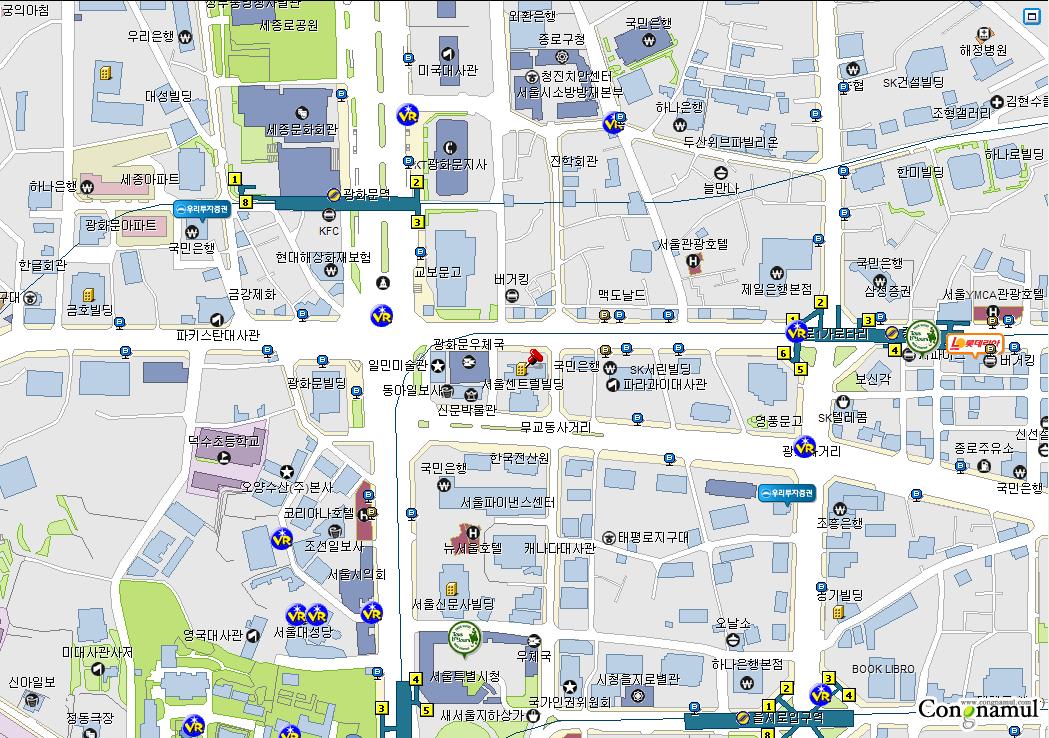Open the VR view next to 서울시의회
This screenshot has width=1049, height=738.
(371, 612)
